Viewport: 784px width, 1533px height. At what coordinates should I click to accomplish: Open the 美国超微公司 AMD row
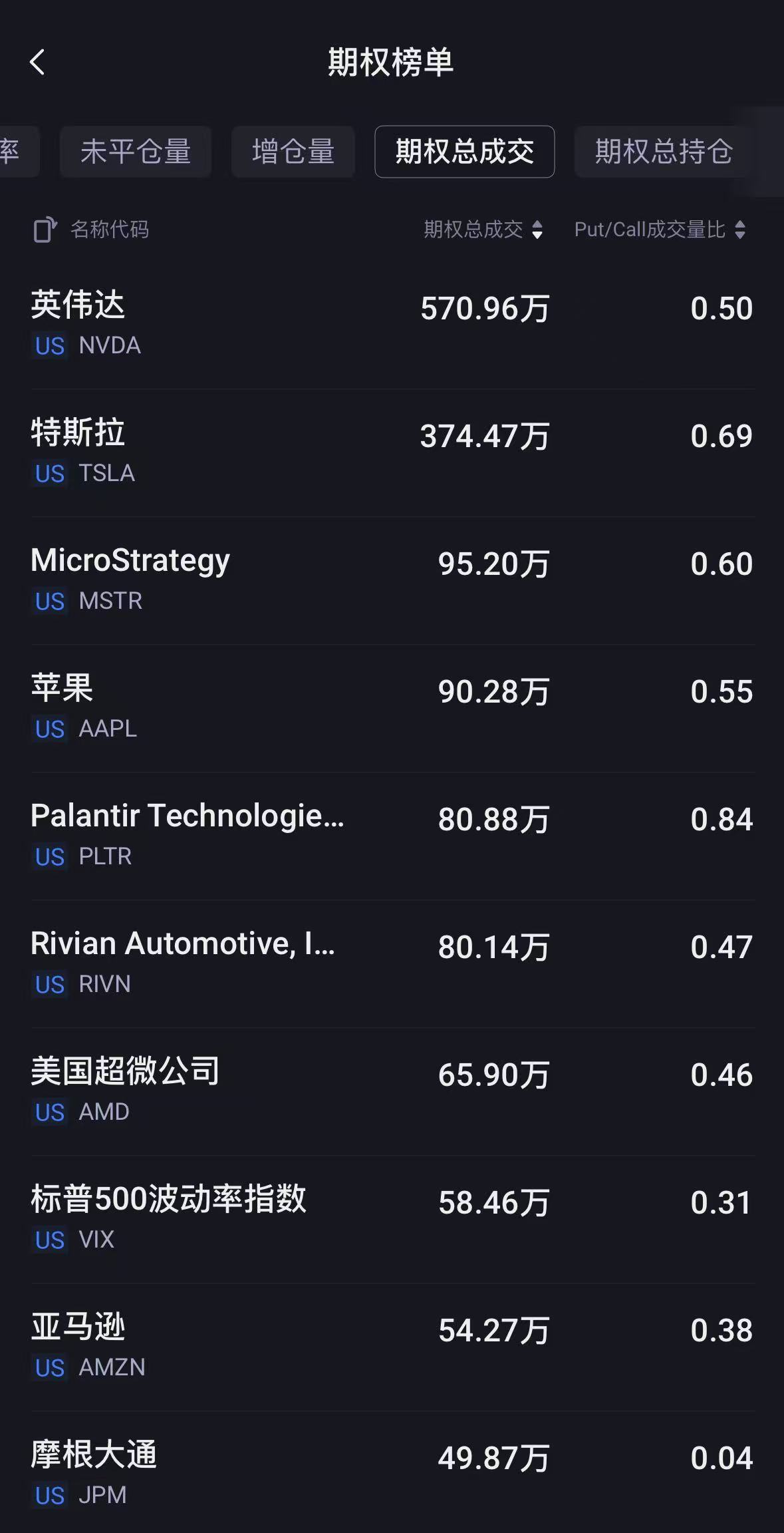point(392,1092)
